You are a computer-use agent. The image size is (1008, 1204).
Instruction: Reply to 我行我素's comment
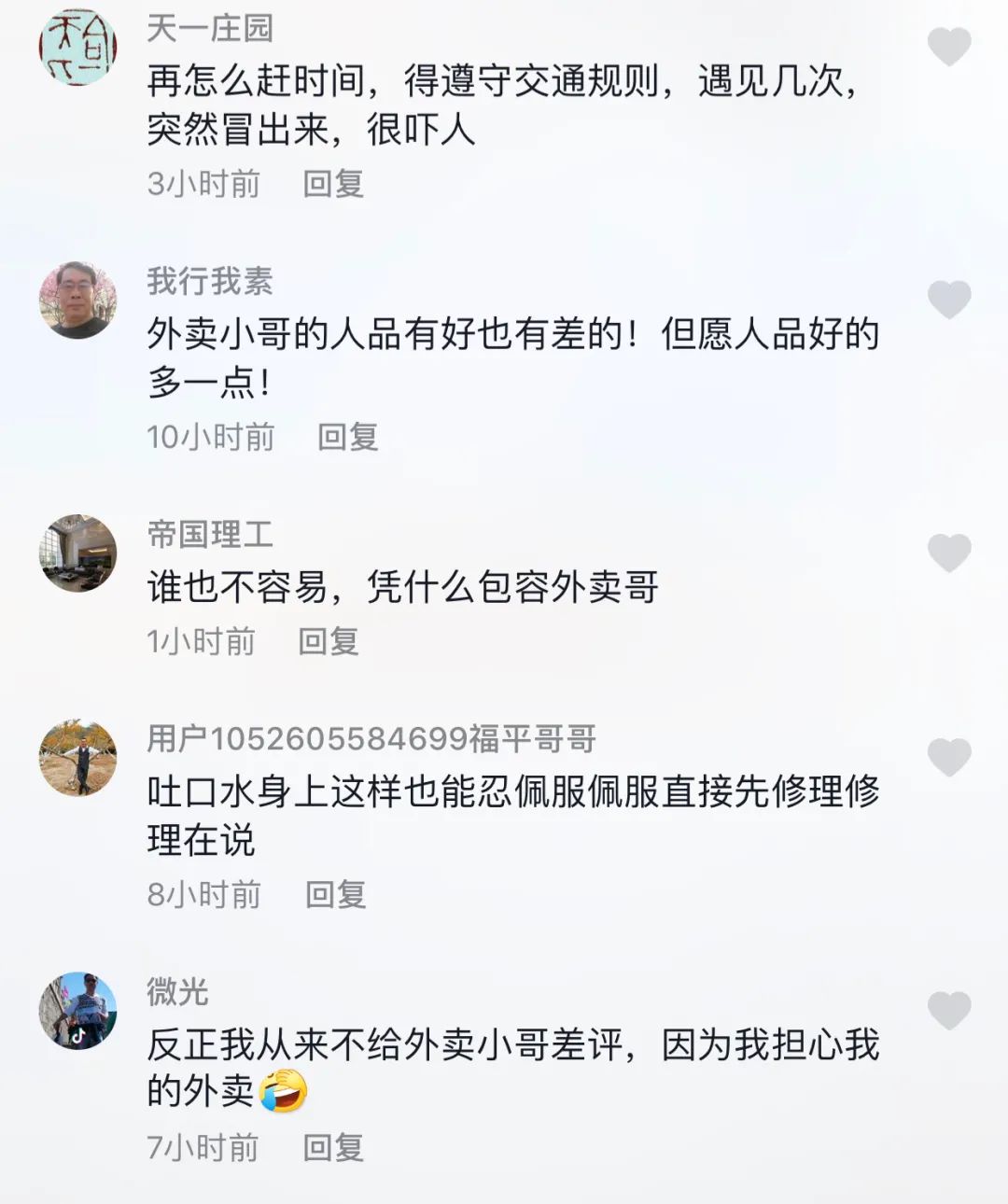click(347, 437)
